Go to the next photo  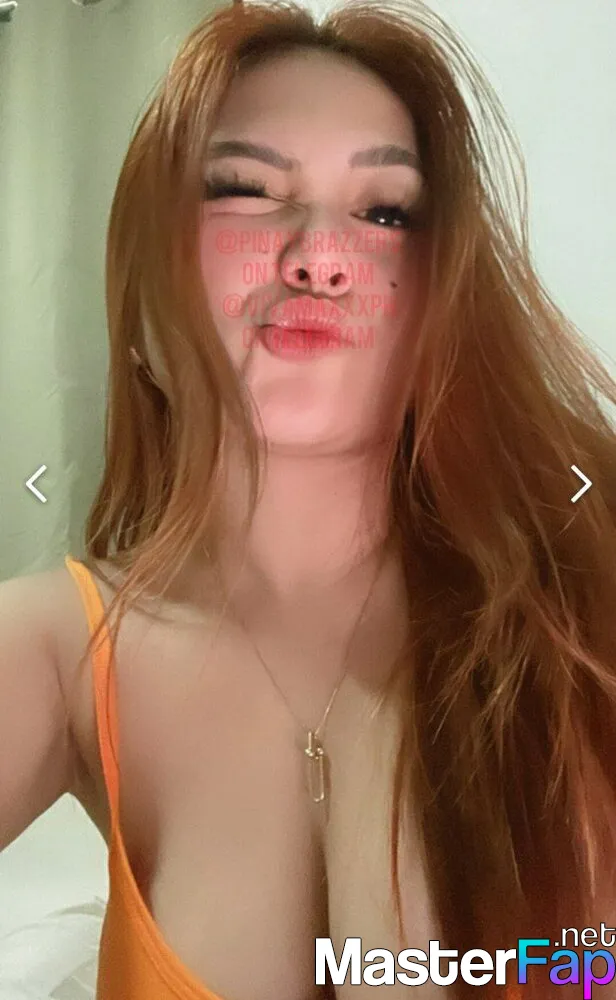tap(580, 484)
